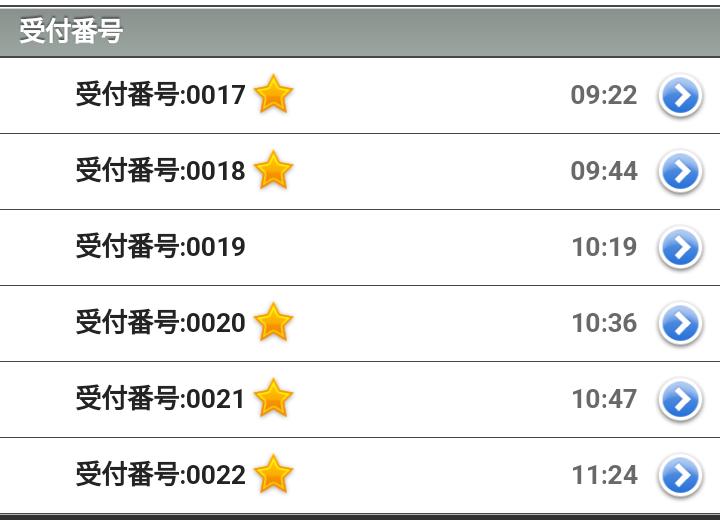The width and height of the screenshot is (720, 520).
Task: Tap the blue arrow next to 11:24
Action: pyautogui.click(x=679, y=476)
